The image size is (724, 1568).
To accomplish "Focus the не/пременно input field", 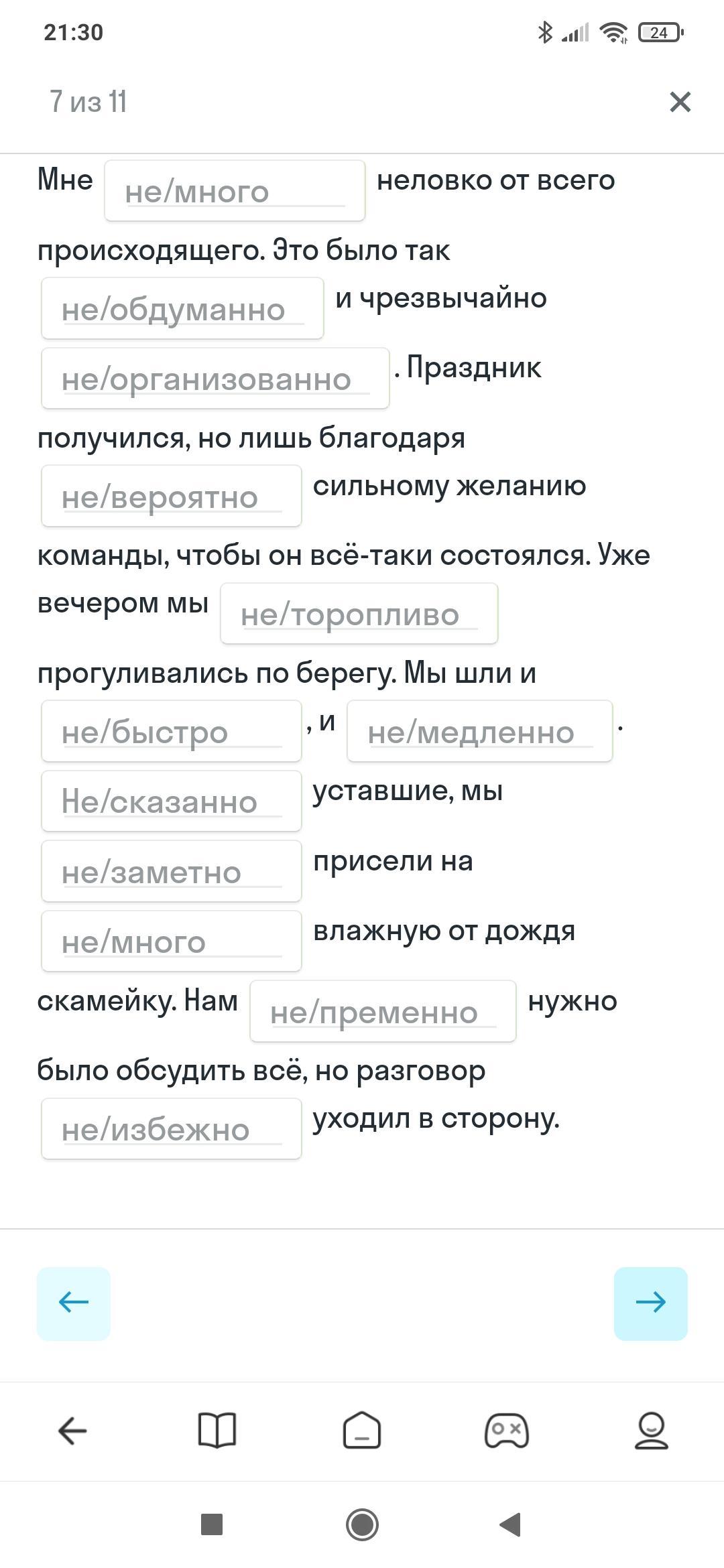I will click(x=383, y=1012).
